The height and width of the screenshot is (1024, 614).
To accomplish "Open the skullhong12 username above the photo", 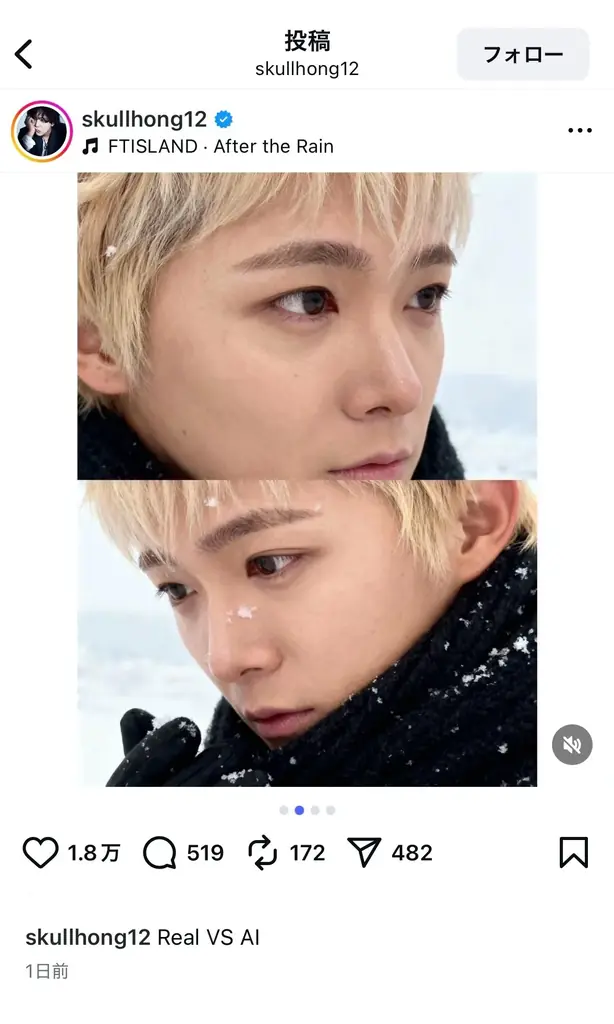I will (144, 119).
